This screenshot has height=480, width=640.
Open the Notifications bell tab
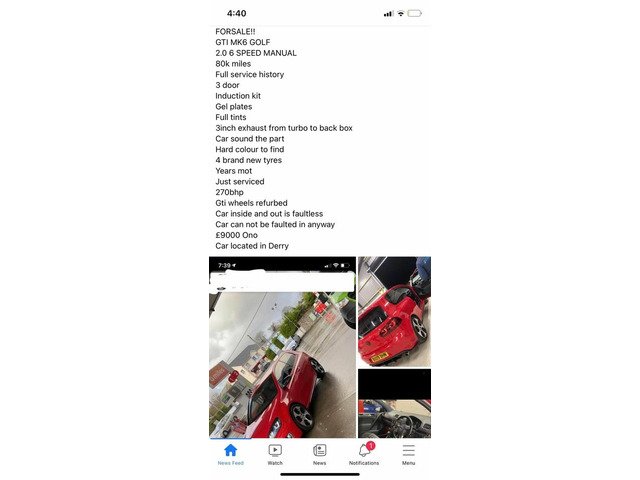[364, 453]
